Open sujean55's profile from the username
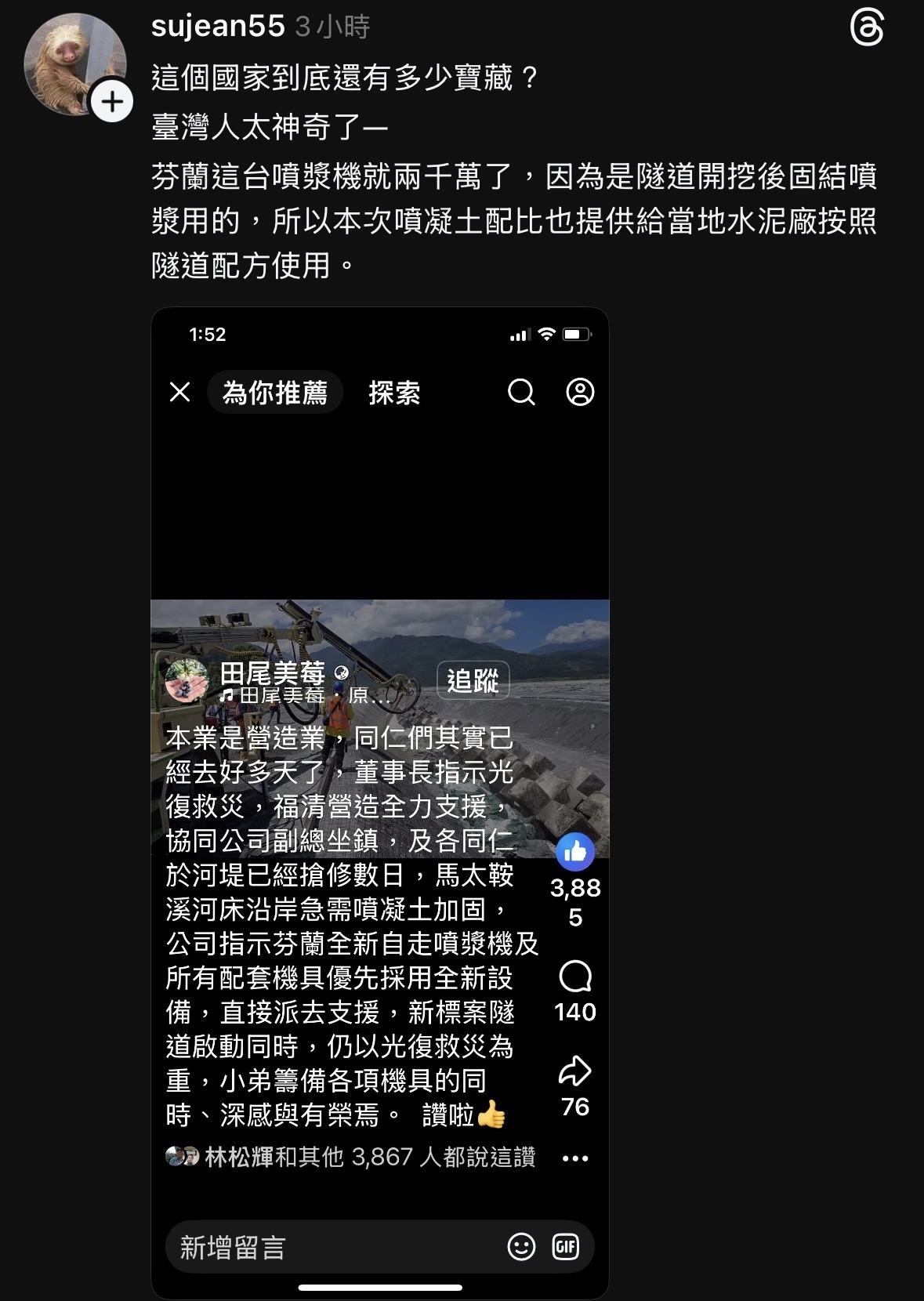Screen dimensions: 924x1301 (218, 27)
